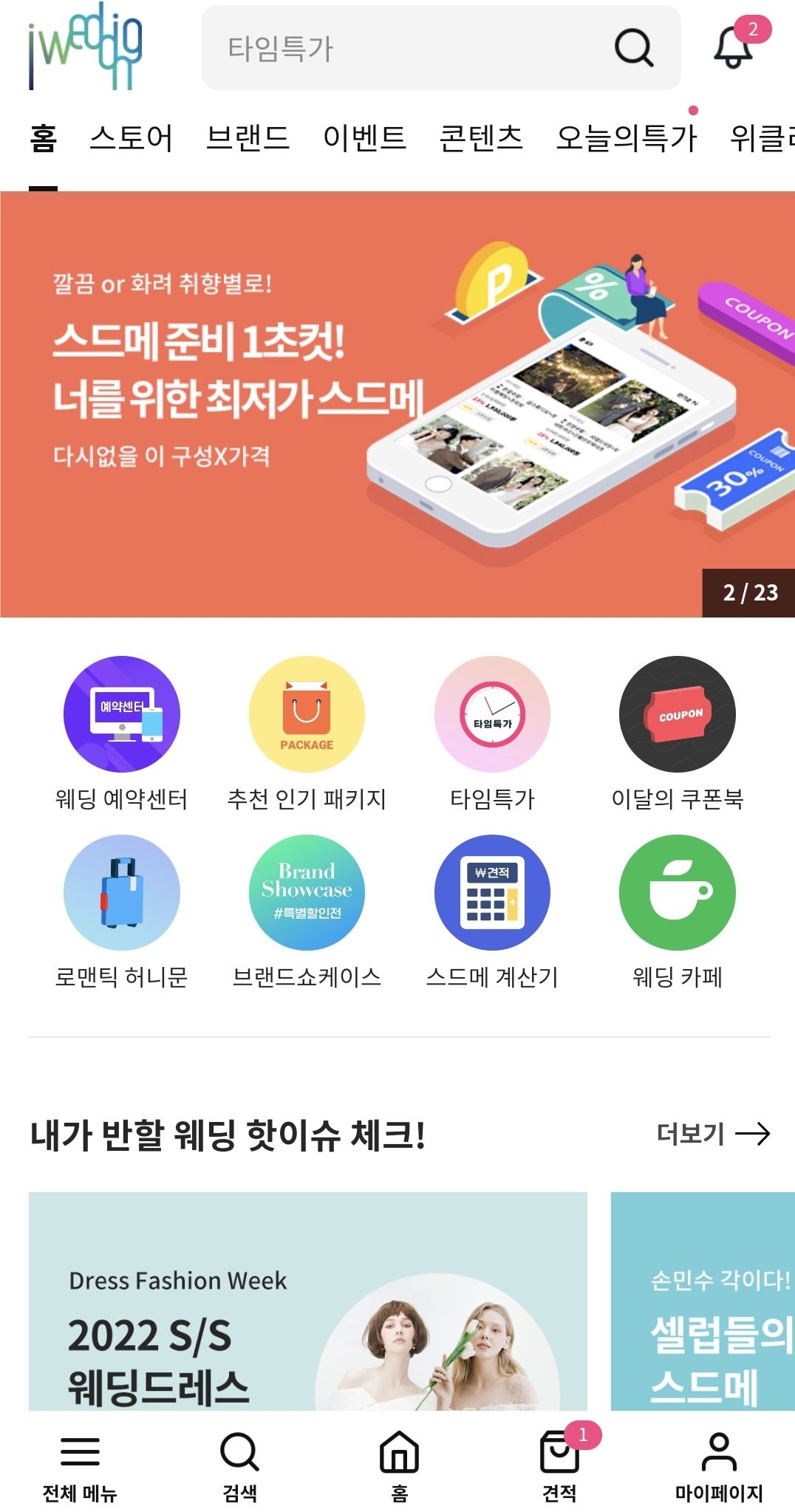Image resolution: width=795 pixels, height=1512 pixels.
Task: Open 전체 메뉴 in the bottom bar
Action: point(80,1465)
